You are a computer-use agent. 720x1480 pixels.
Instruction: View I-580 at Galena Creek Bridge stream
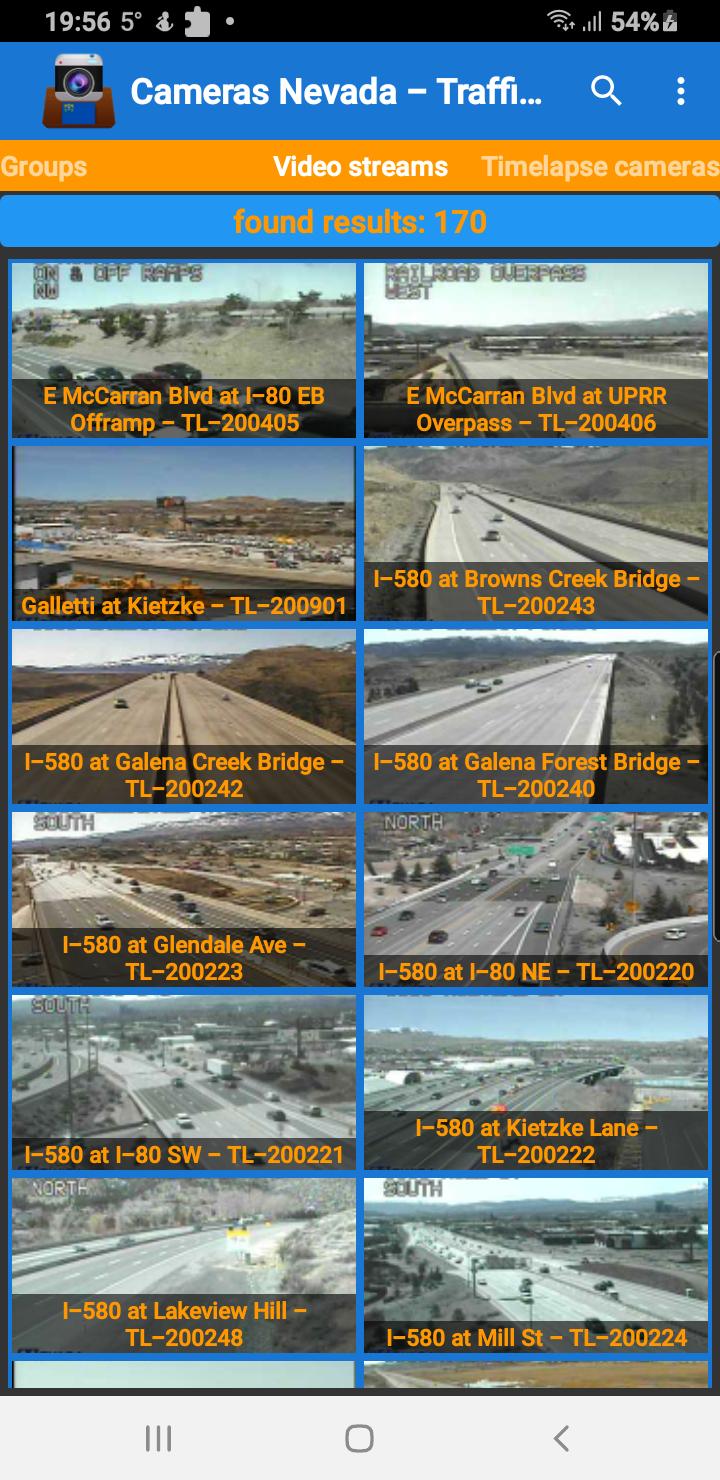pos(184,716)
